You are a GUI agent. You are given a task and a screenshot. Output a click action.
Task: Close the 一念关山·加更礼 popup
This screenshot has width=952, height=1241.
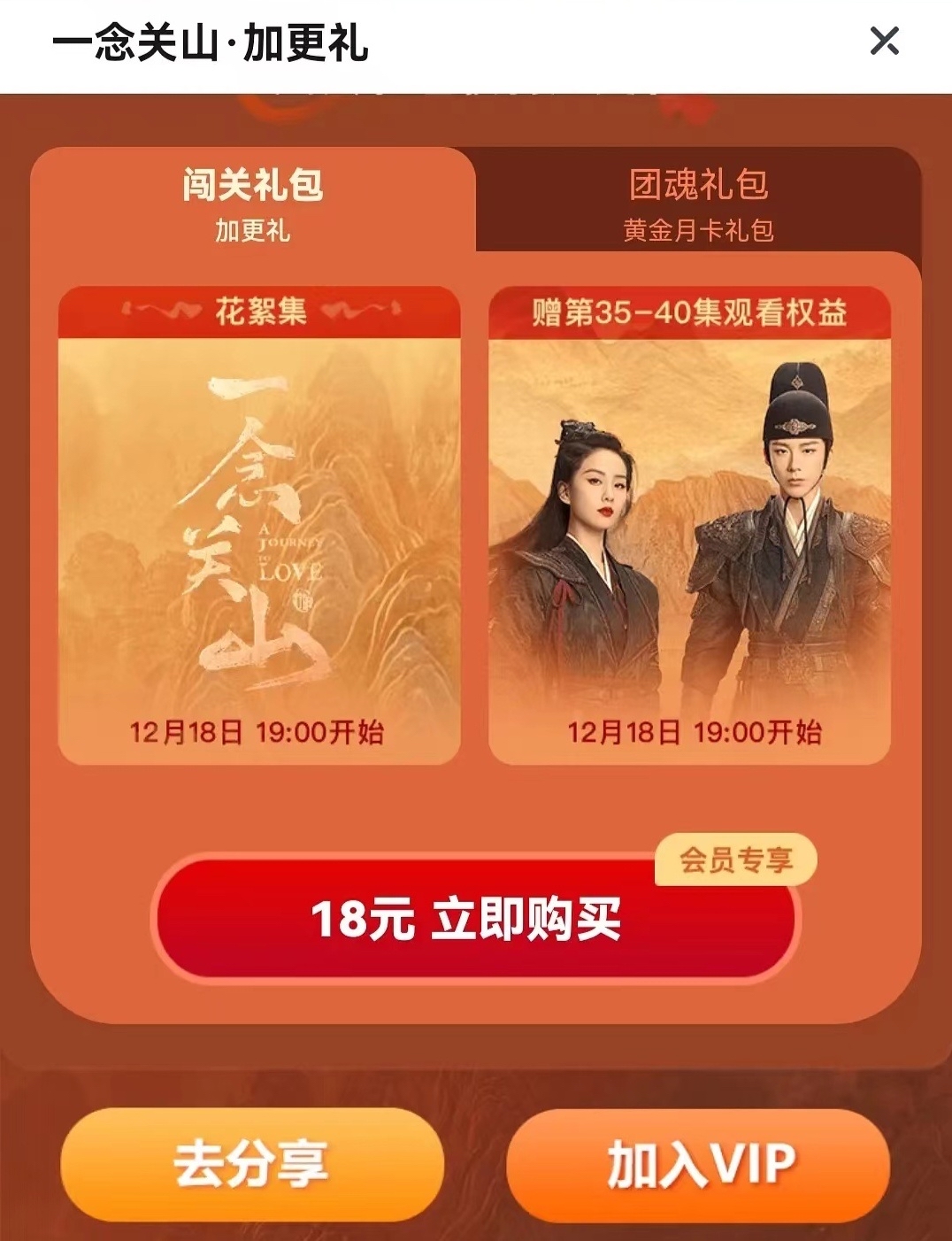coord(884,42)
